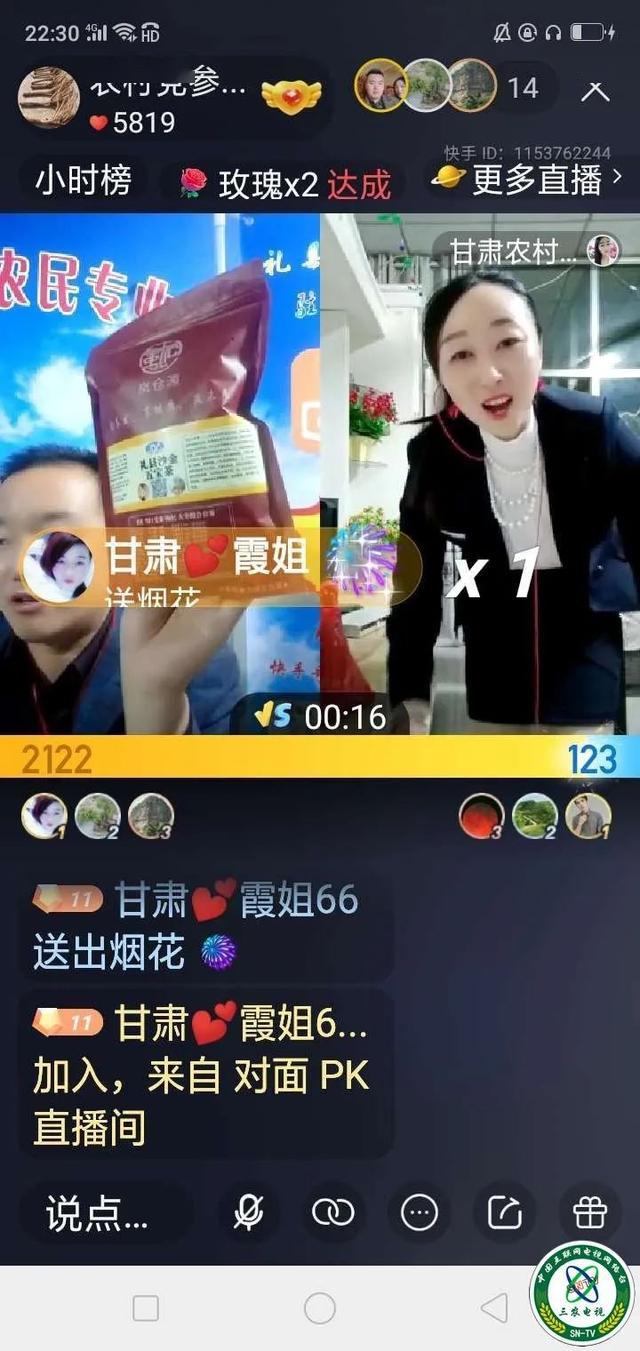
Task: Go to the system home screen
Action: click(x=320, y=1307)
